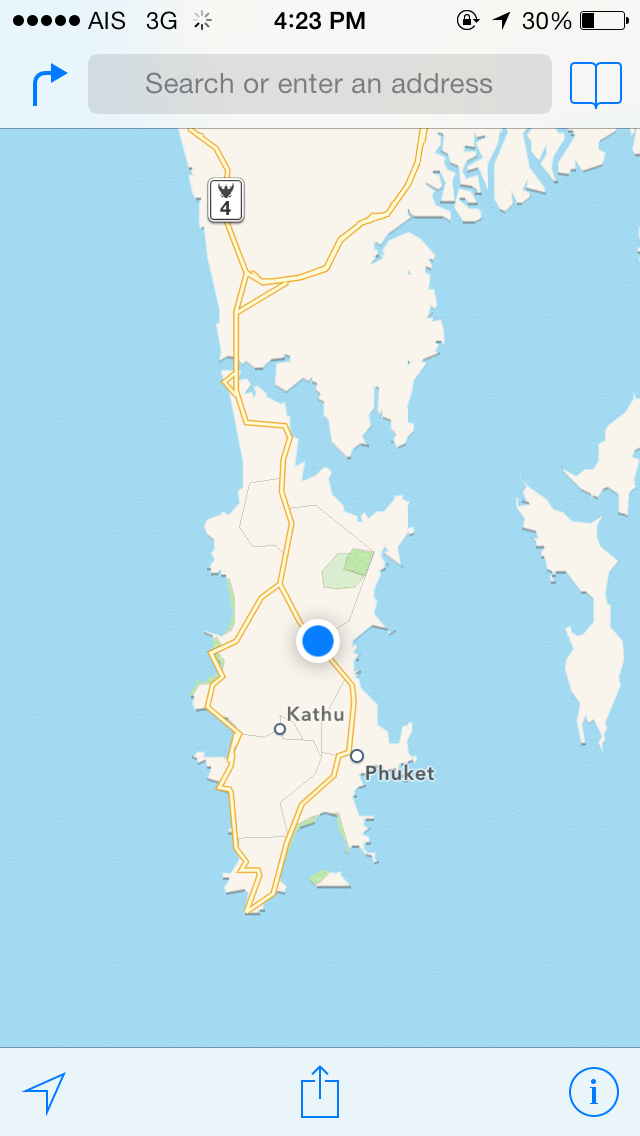The image size is (640, 1136).
Task: Select the Phuket city marker
Action: click(357, 756)
